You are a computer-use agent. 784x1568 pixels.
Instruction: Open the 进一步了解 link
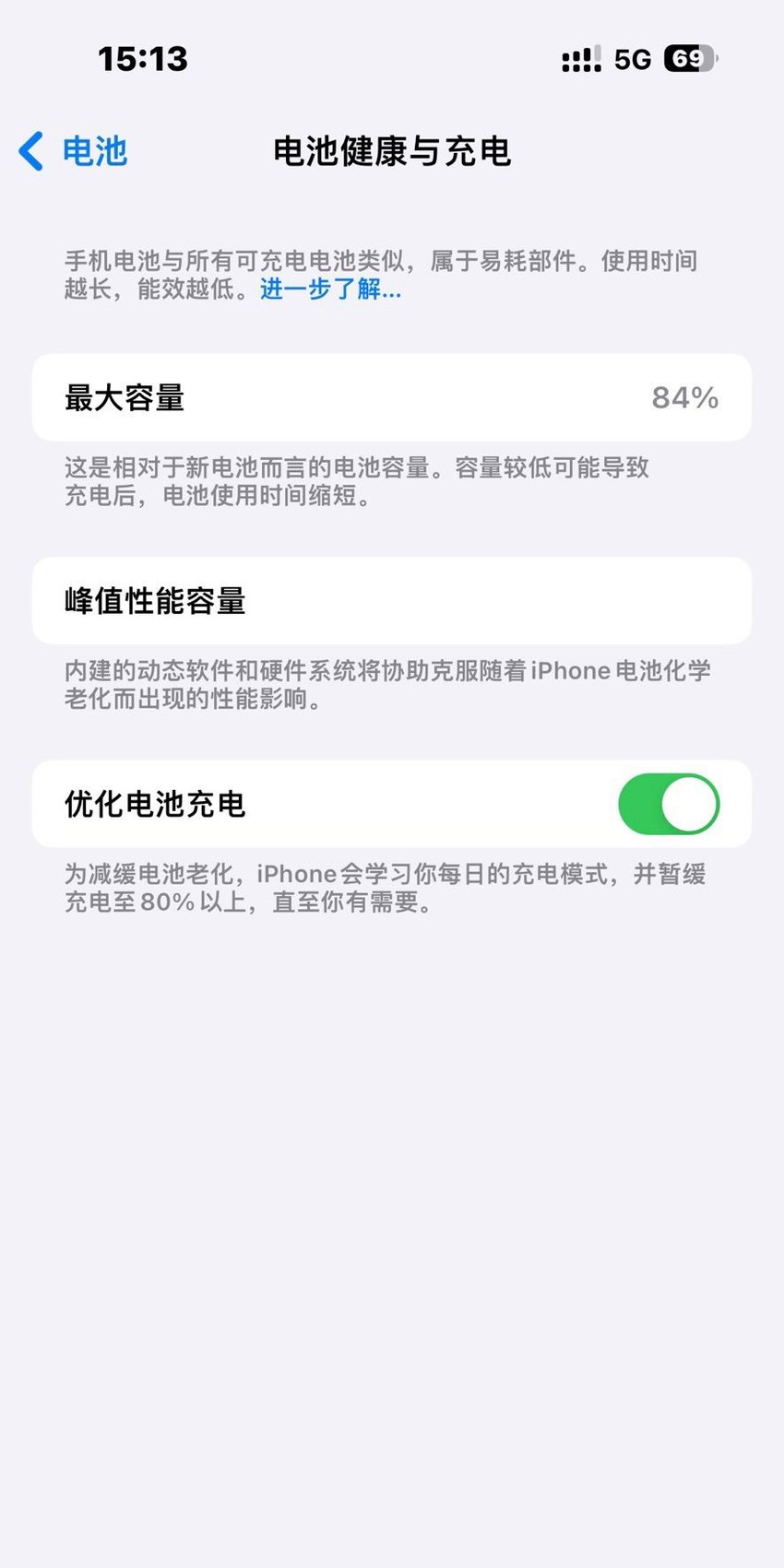click(x=330, y=289)
